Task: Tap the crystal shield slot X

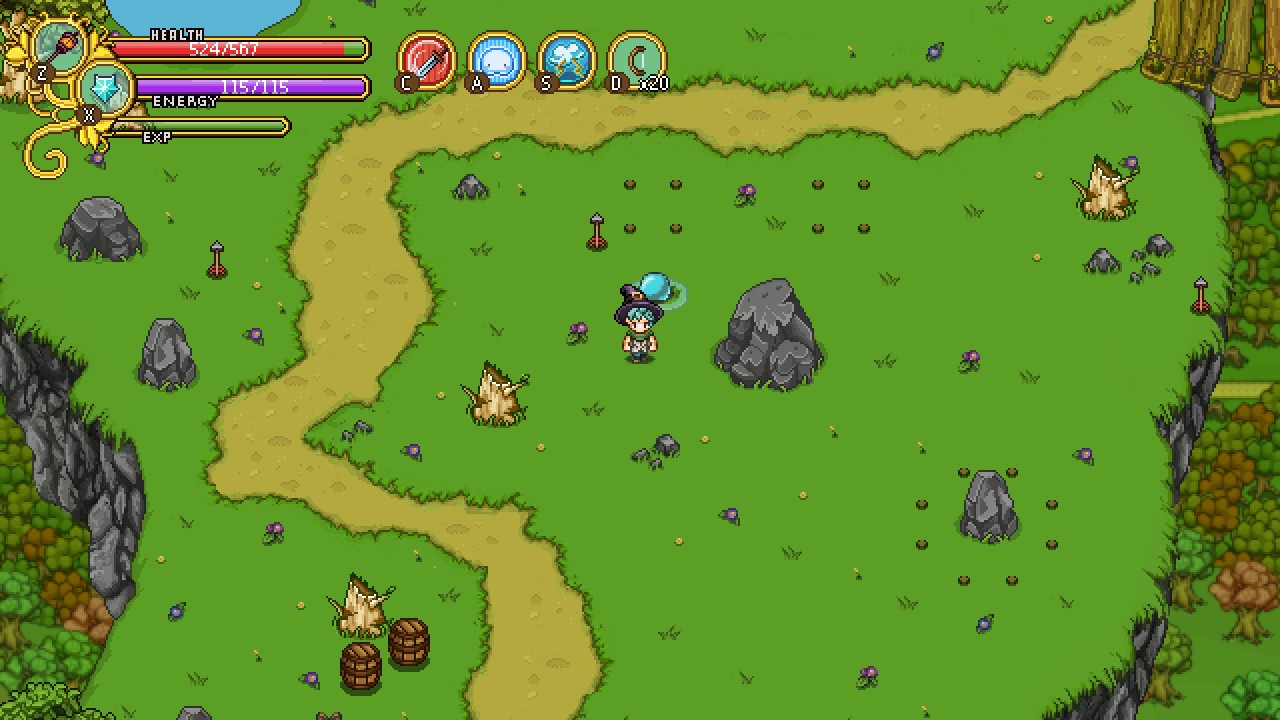Action: [x=104, y=90]
